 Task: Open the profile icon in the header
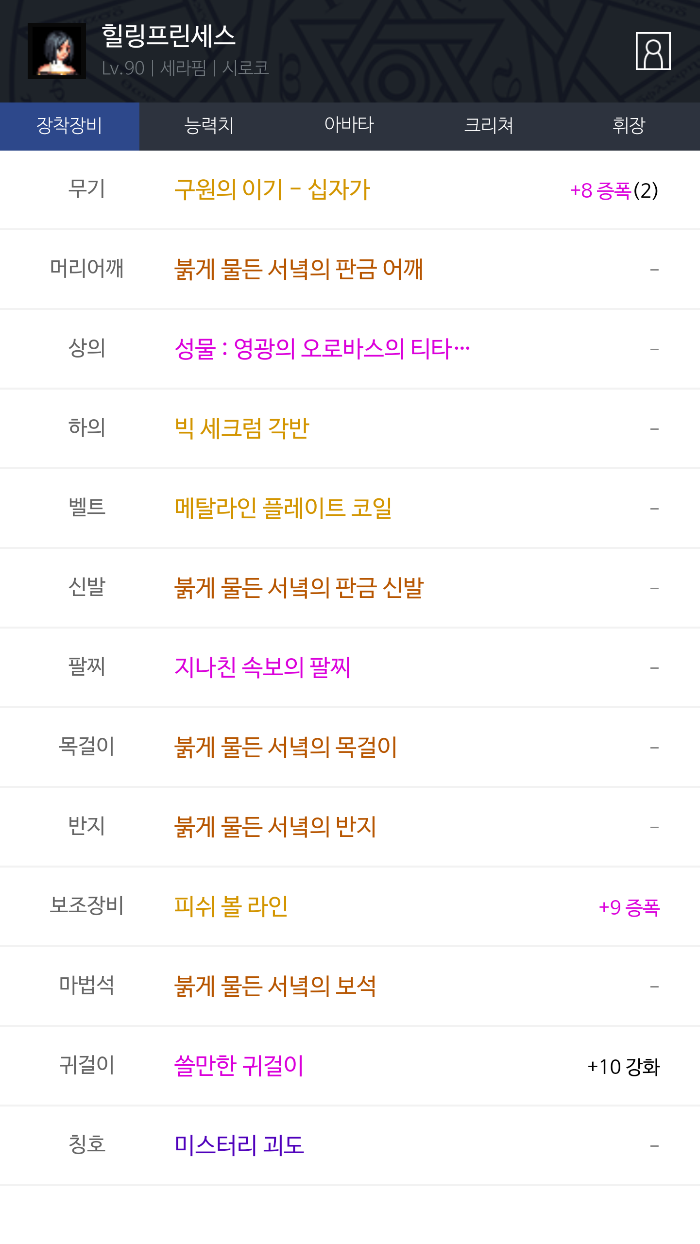pyautogui.click(x=653, y=51)
